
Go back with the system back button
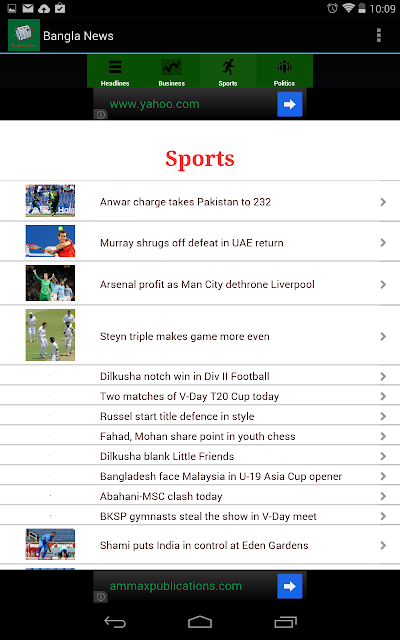[x=115, y=622]
